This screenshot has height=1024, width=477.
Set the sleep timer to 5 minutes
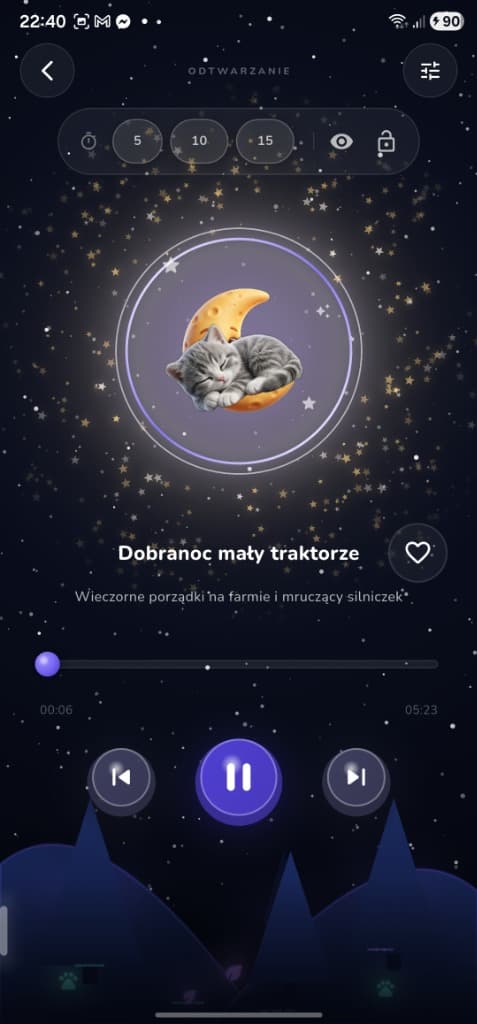[137, 141]
